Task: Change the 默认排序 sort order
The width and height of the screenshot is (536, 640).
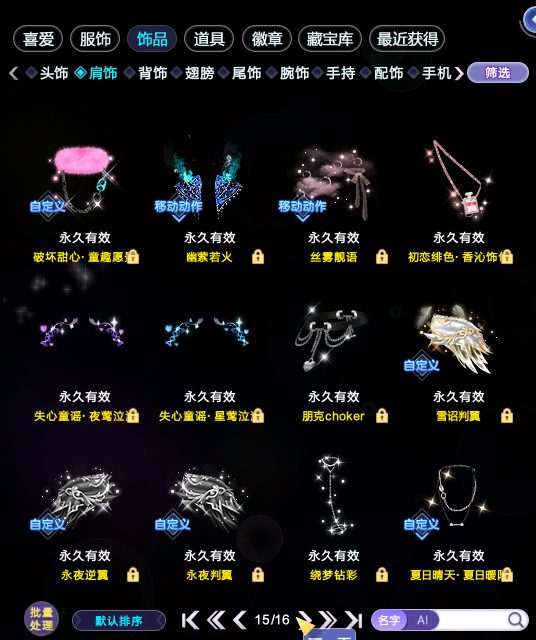Action: click(119, 621)
